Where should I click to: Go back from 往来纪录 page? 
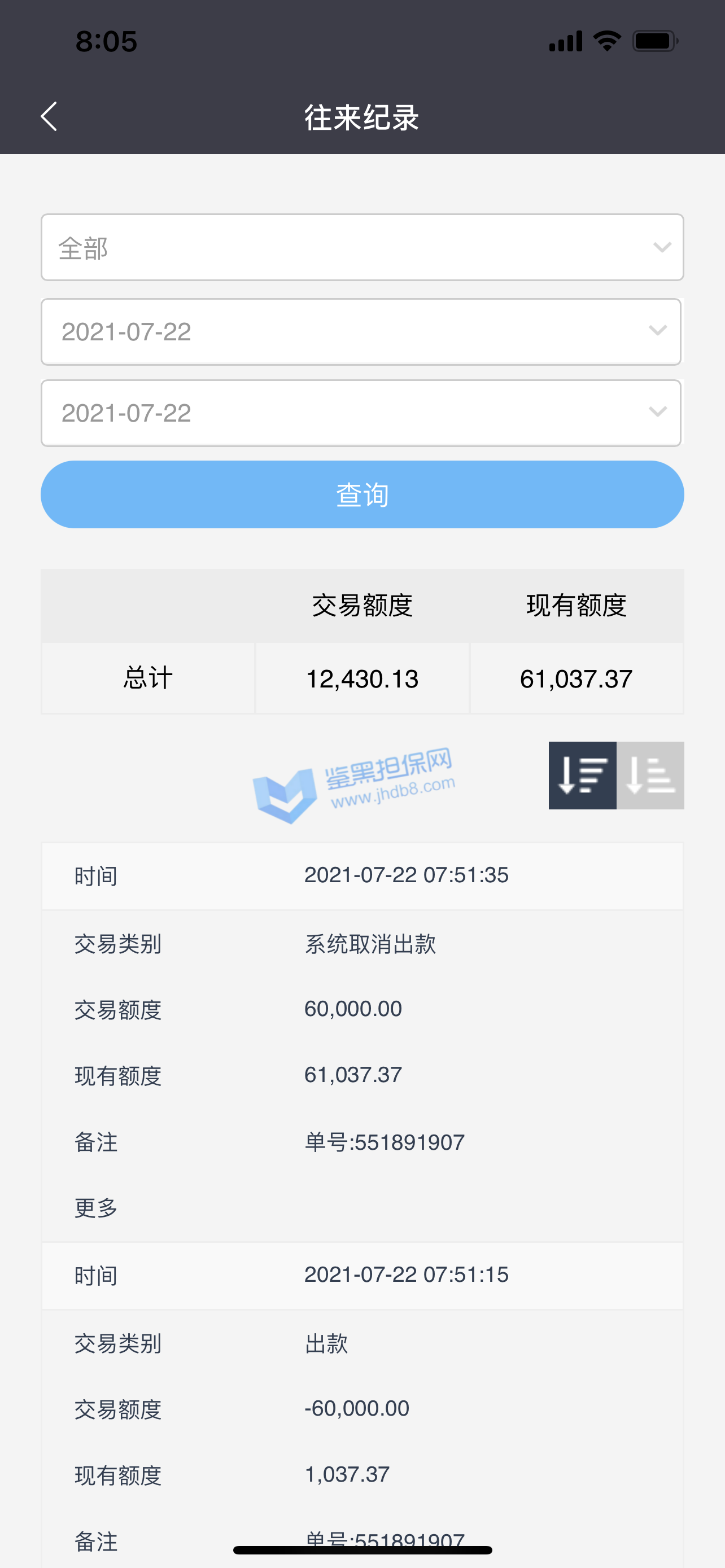tap(49, 116)
